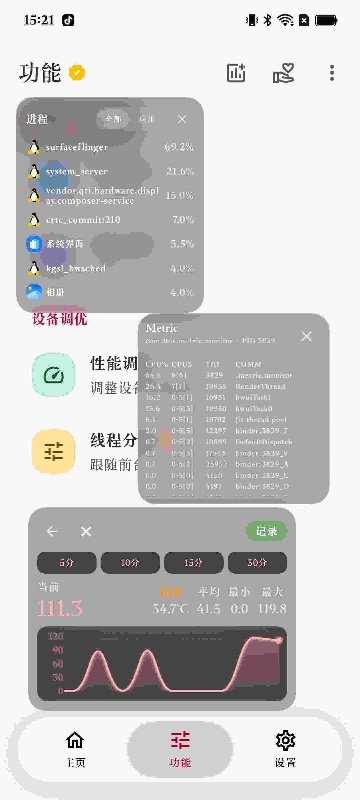Close the 进程 process window

[x=182, y=119]
